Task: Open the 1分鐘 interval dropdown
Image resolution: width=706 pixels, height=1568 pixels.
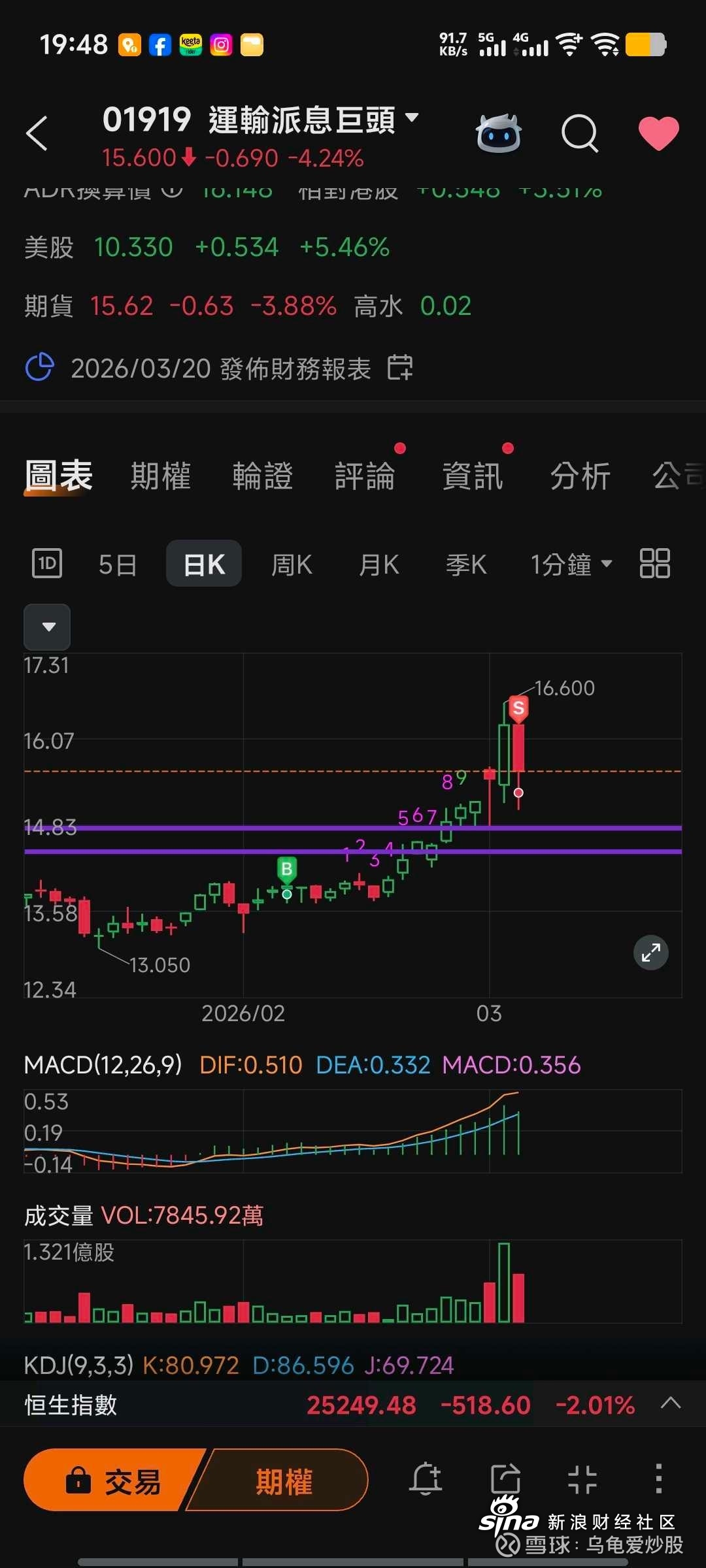Action: click(x=569, y=564)
